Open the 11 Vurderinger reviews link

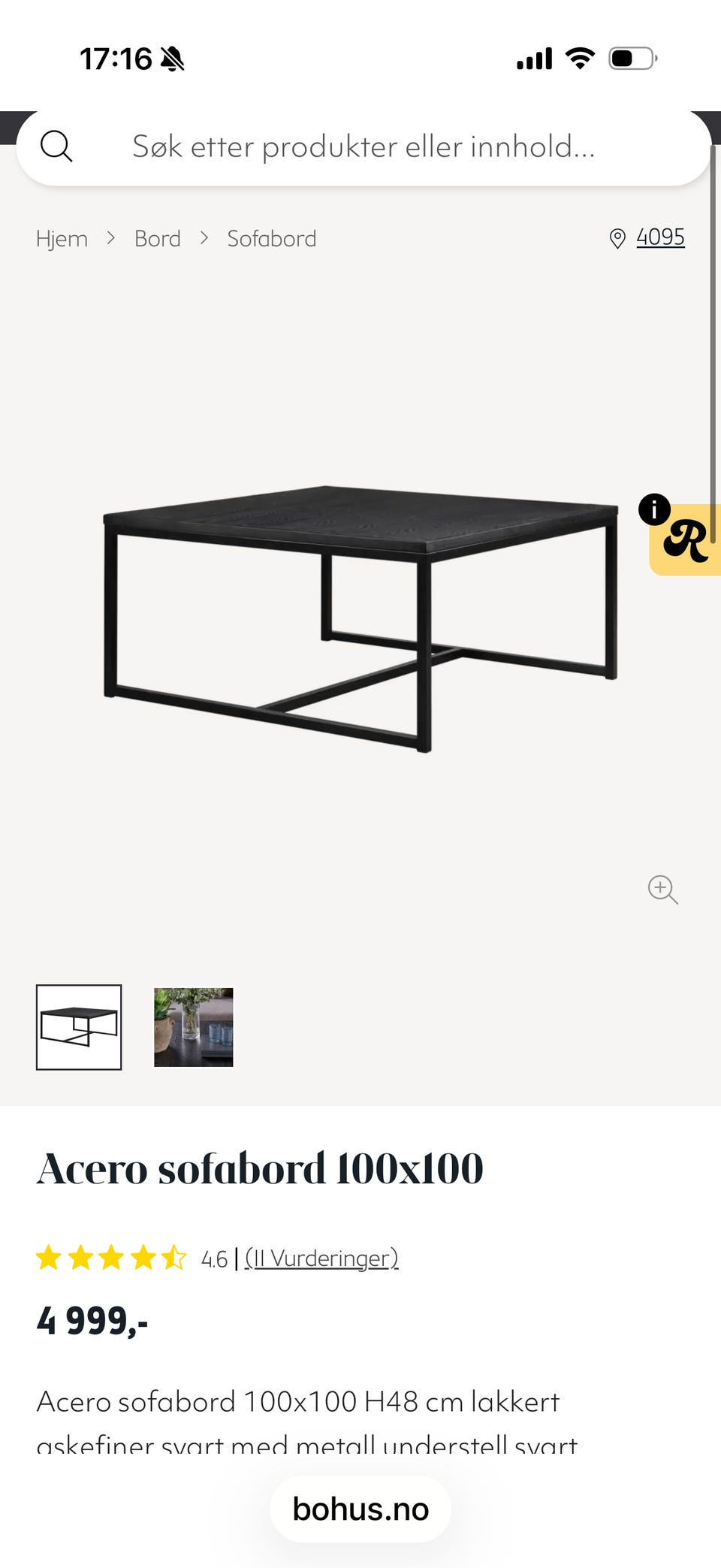321,1258
